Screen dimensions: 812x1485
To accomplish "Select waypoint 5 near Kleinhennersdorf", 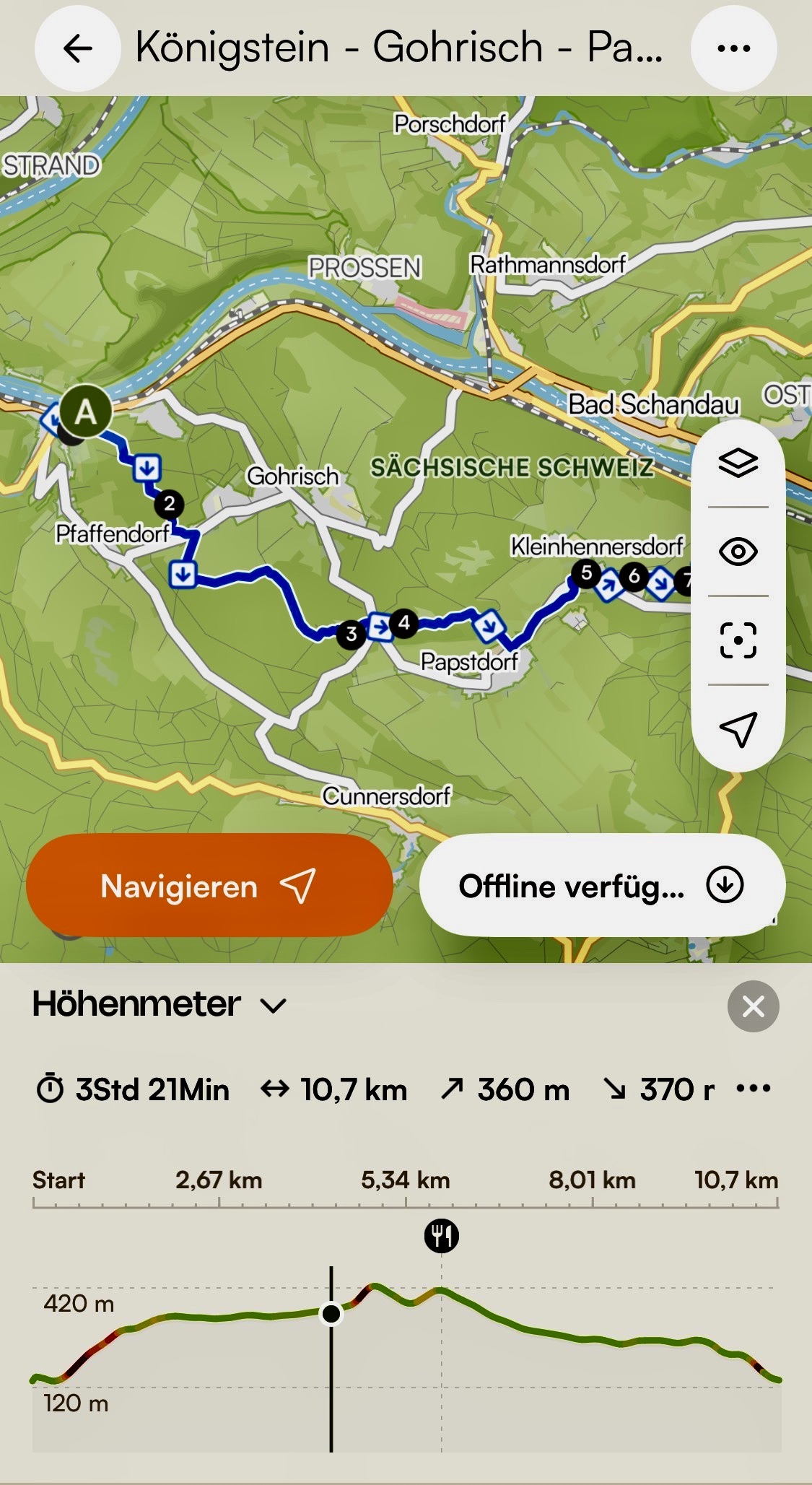I will point(586,573).
